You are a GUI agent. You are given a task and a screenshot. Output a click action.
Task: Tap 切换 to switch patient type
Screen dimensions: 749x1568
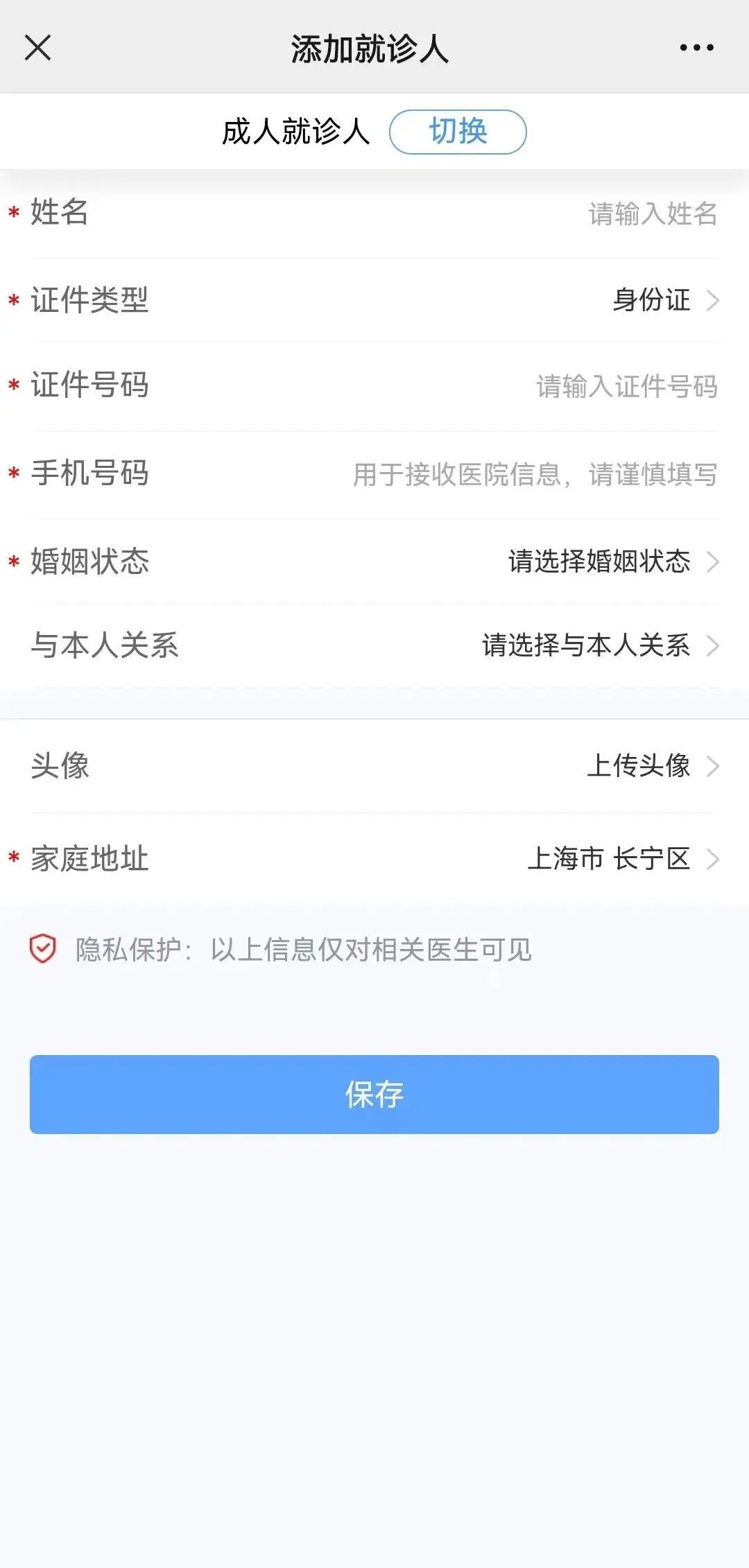458,132
